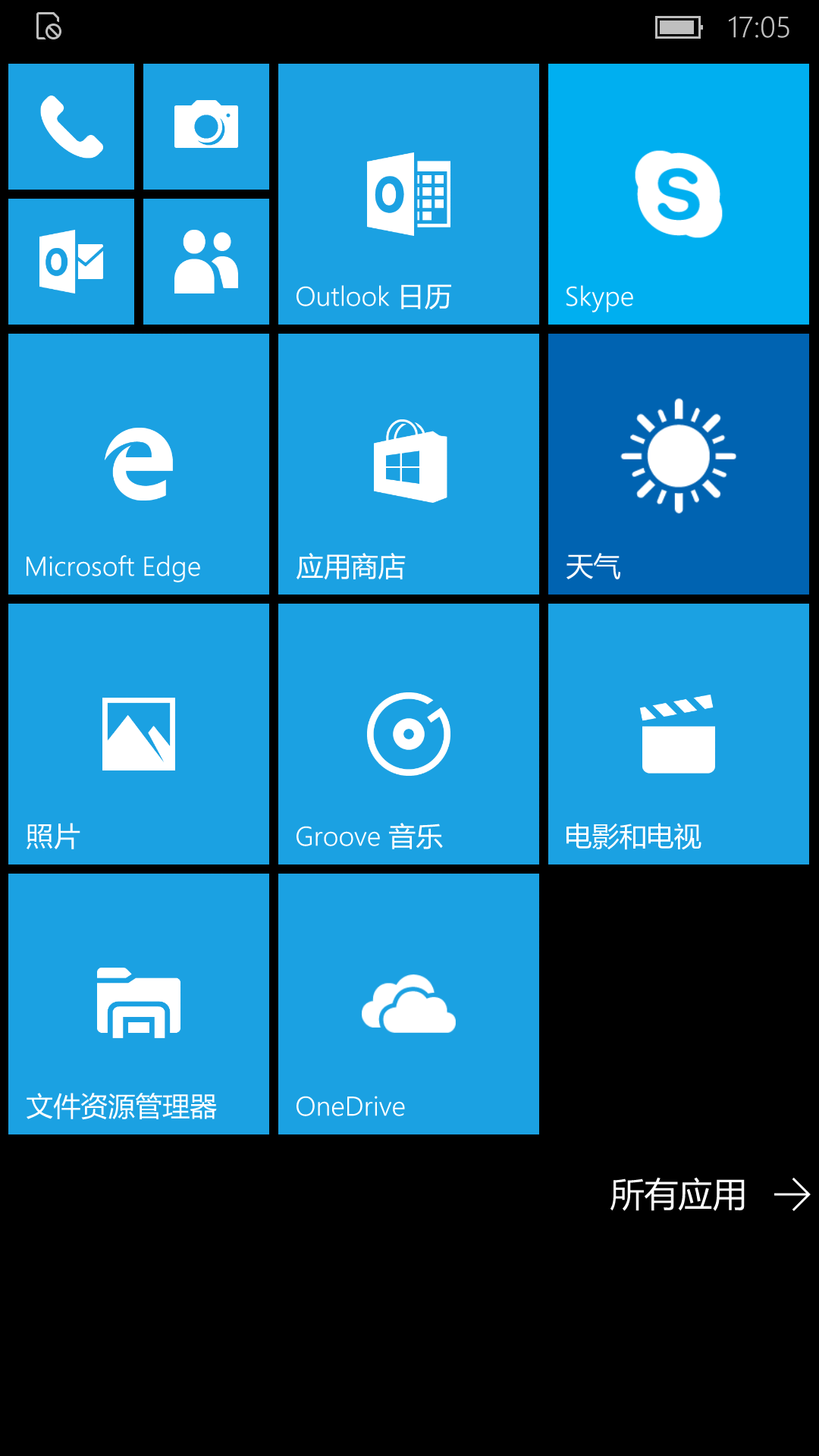
Task: Launch the Camera tile
Action: click(206, 127)
